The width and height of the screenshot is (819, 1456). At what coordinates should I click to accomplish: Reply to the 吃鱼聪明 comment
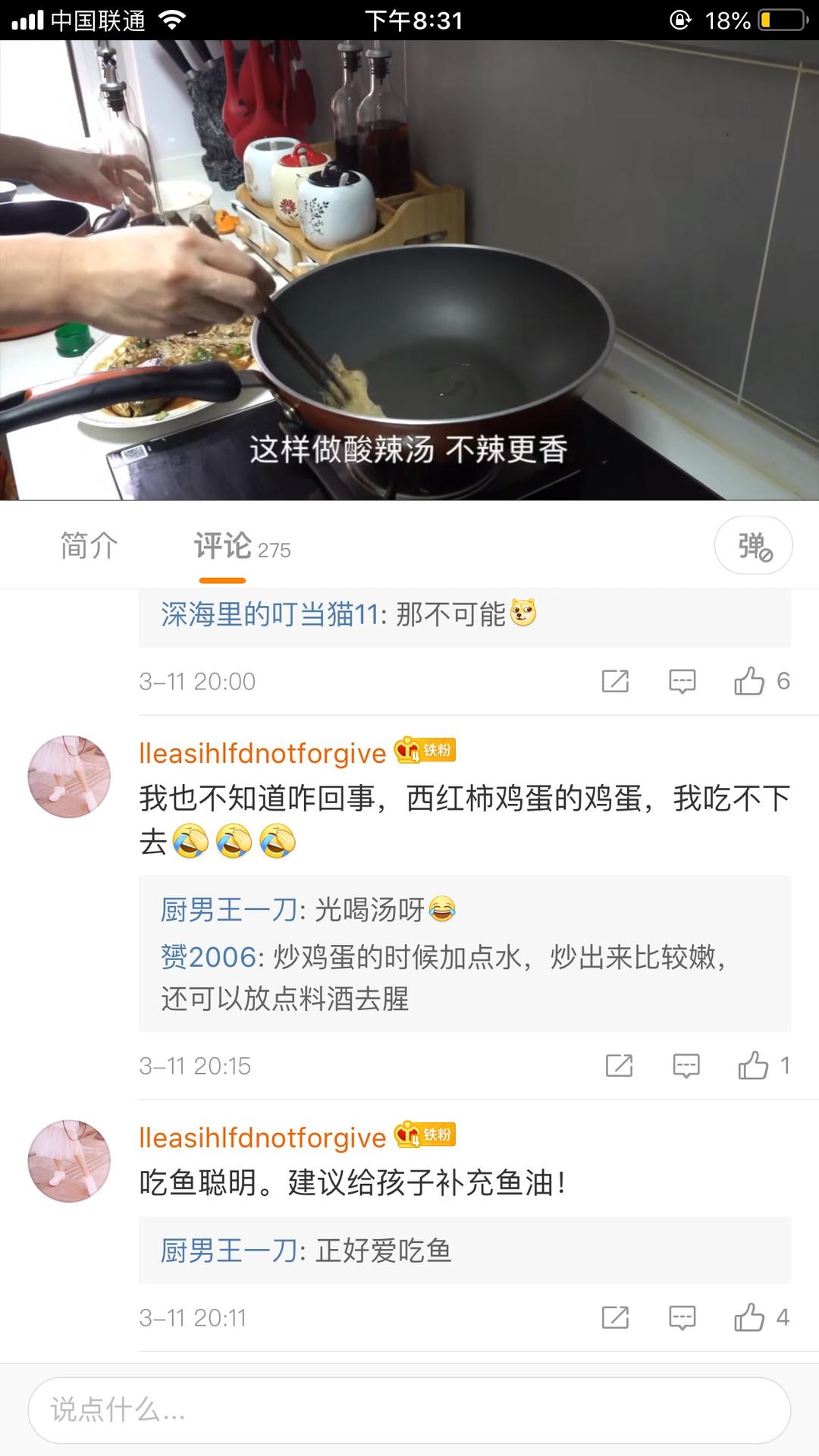click(x=682, y=1317)
